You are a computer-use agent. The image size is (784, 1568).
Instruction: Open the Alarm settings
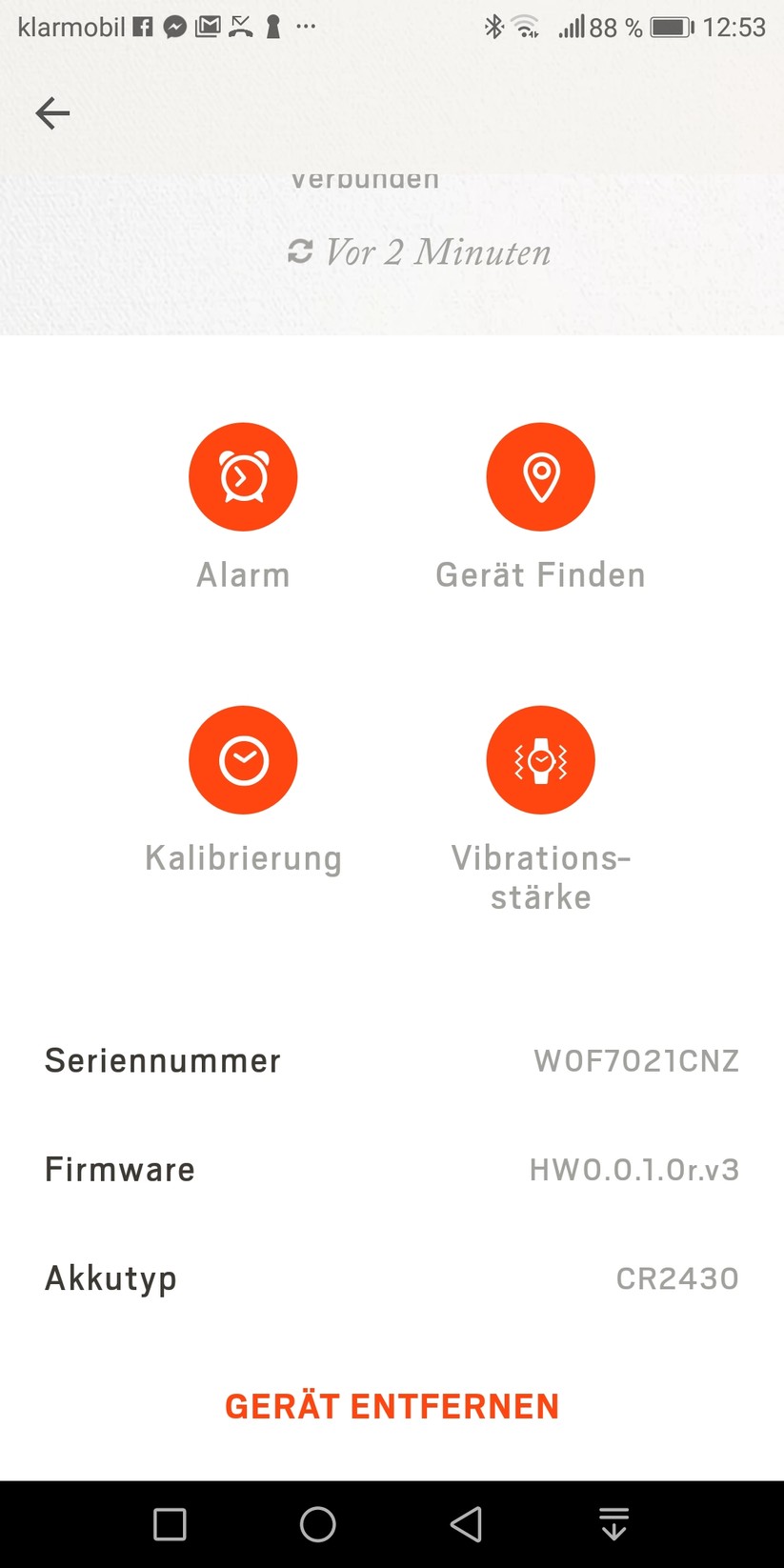(243, 477)
